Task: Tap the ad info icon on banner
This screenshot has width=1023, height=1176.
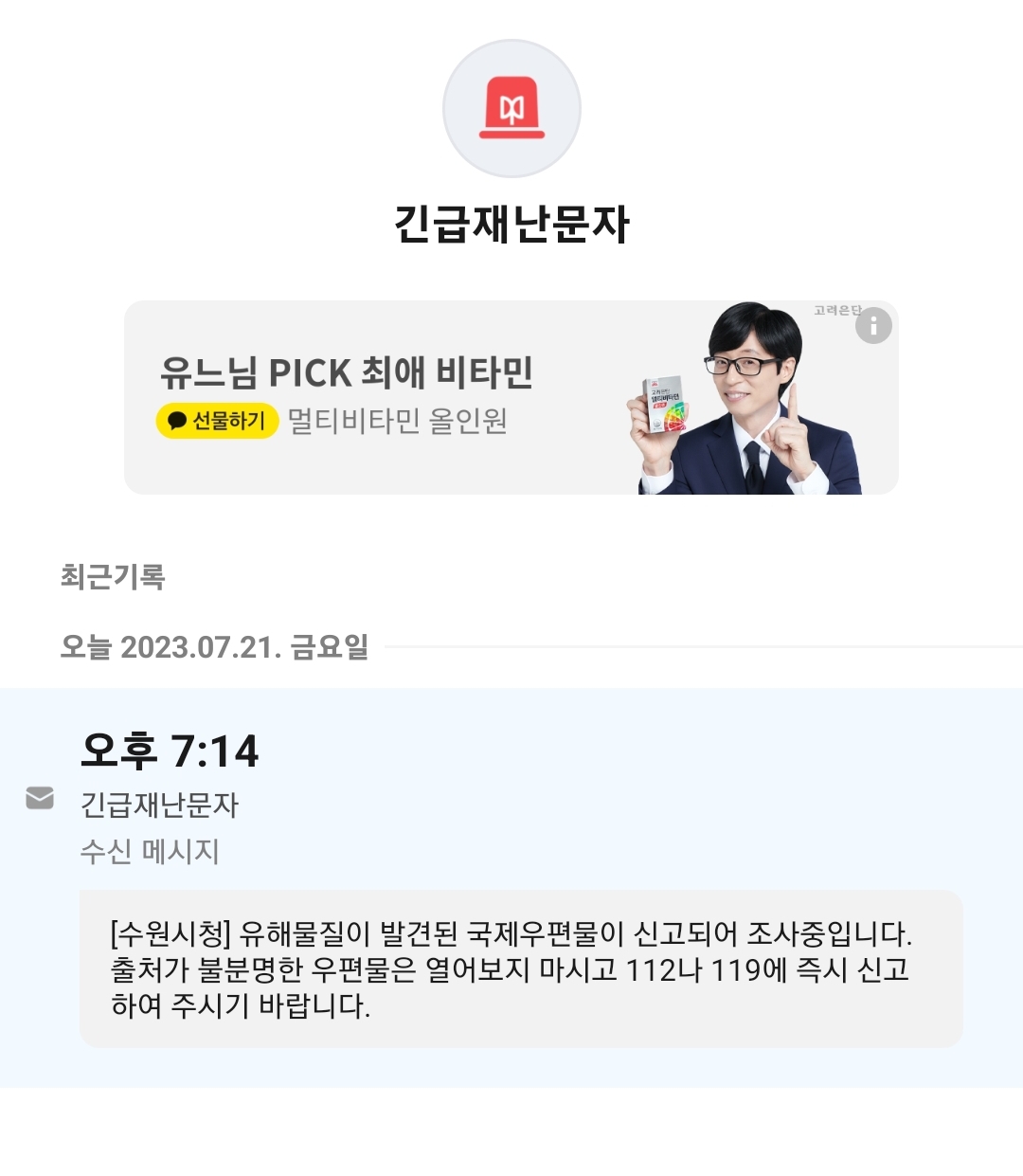Action: tap(873, 326)
